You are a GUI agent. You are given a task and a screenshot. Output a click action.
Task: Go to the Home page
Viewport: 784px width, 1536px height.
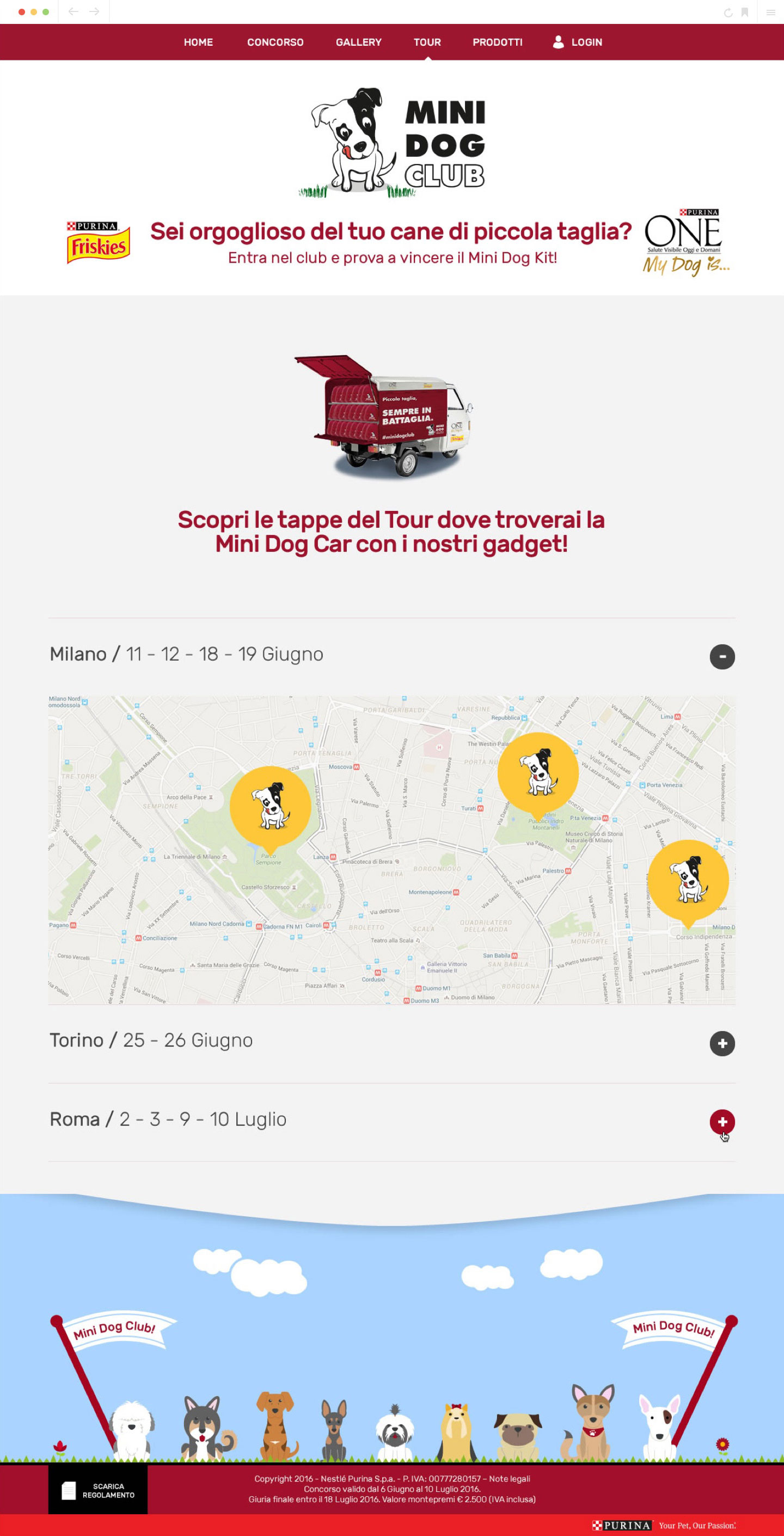[x=198, y=42]
